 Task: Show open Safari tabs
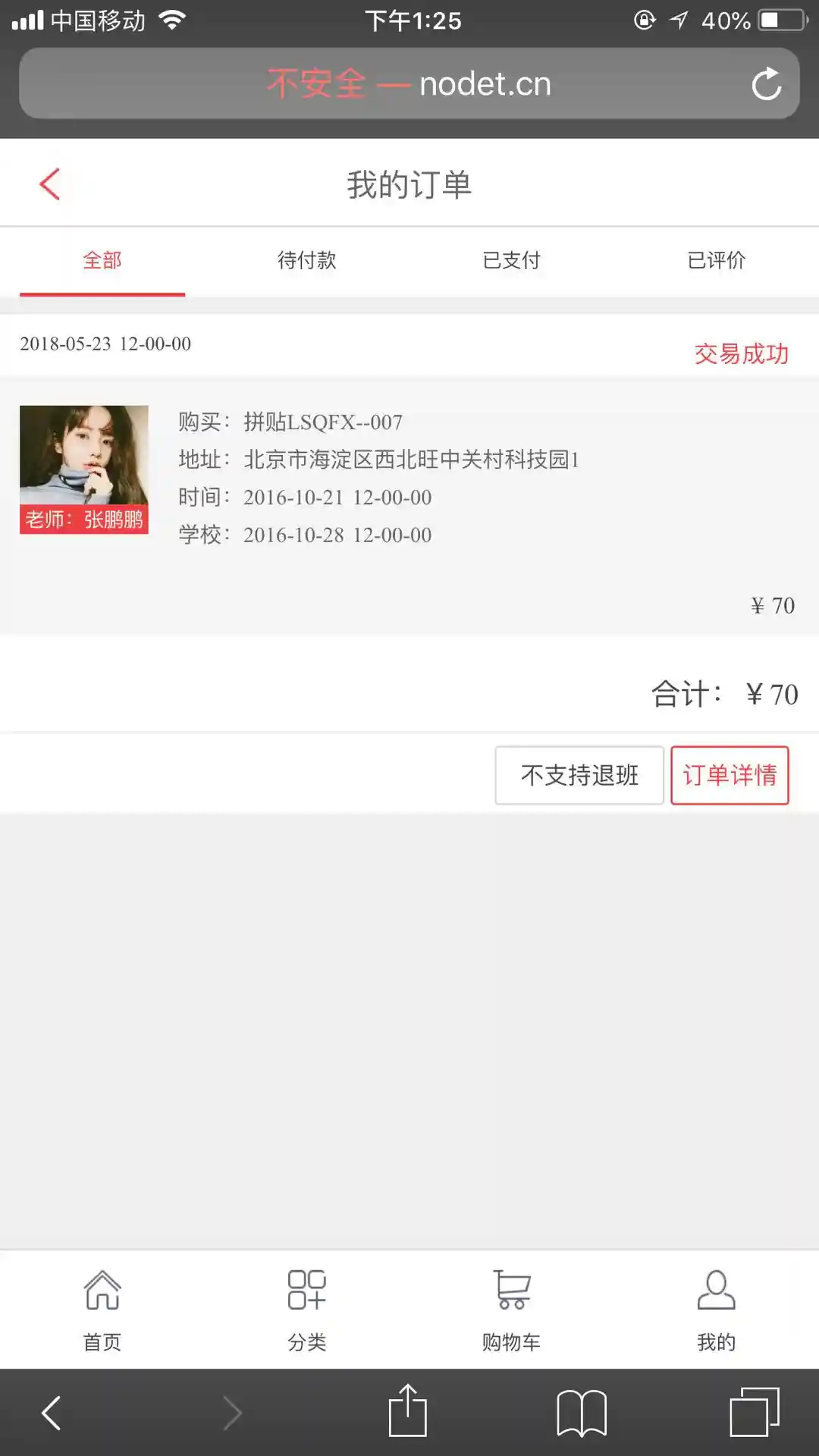[x=754, y=1412]
